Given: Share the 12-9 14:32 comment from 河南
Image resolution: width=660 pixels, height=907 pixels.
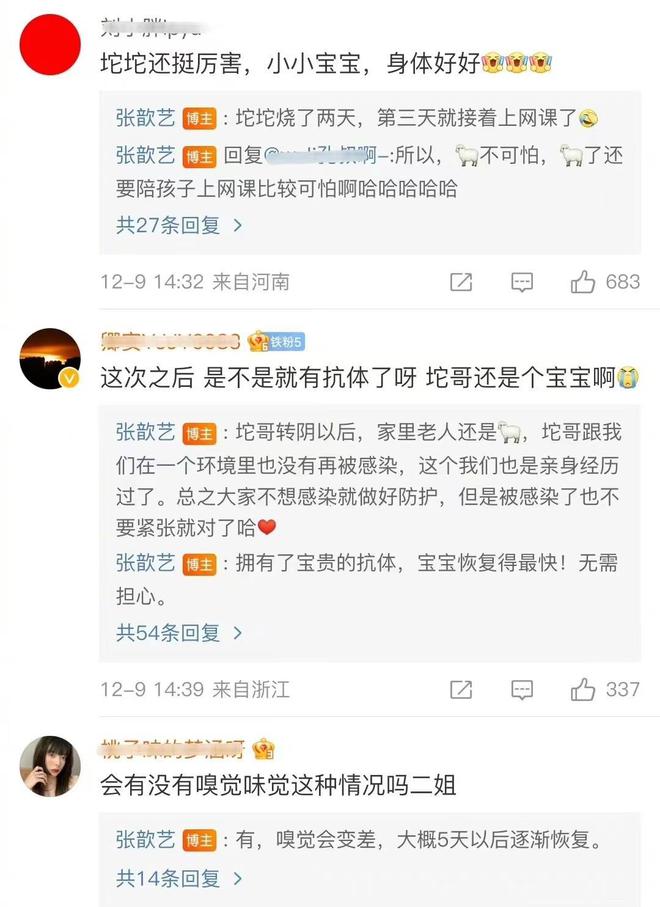Looking at the screenshot, I should coord(461,282).
